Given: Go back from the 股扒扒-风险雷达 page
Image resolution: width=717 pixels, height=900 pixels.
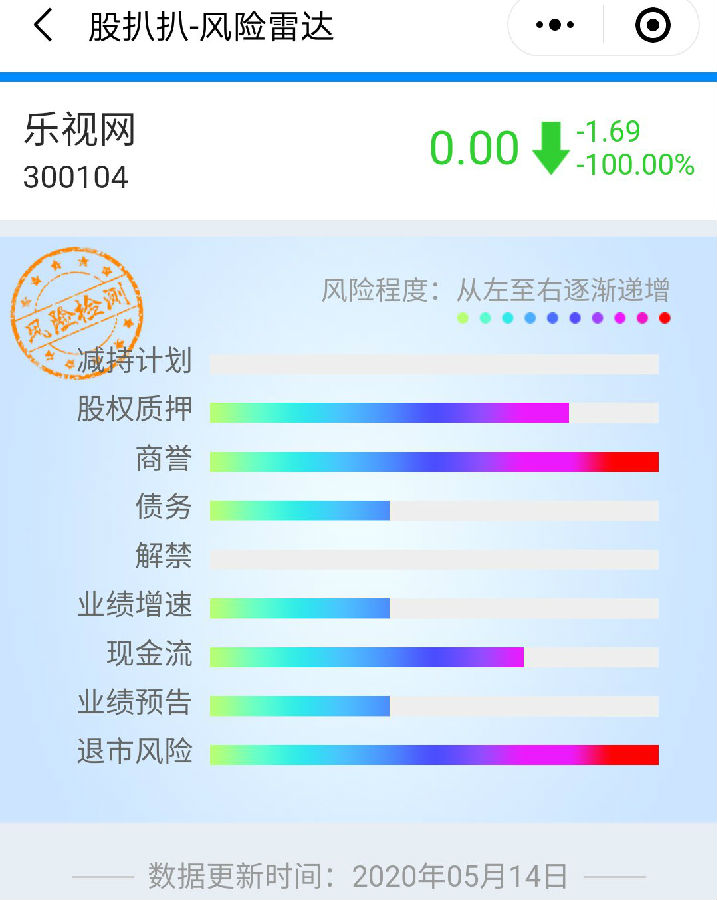Looking at the screenshot, I should click(42, 26).
